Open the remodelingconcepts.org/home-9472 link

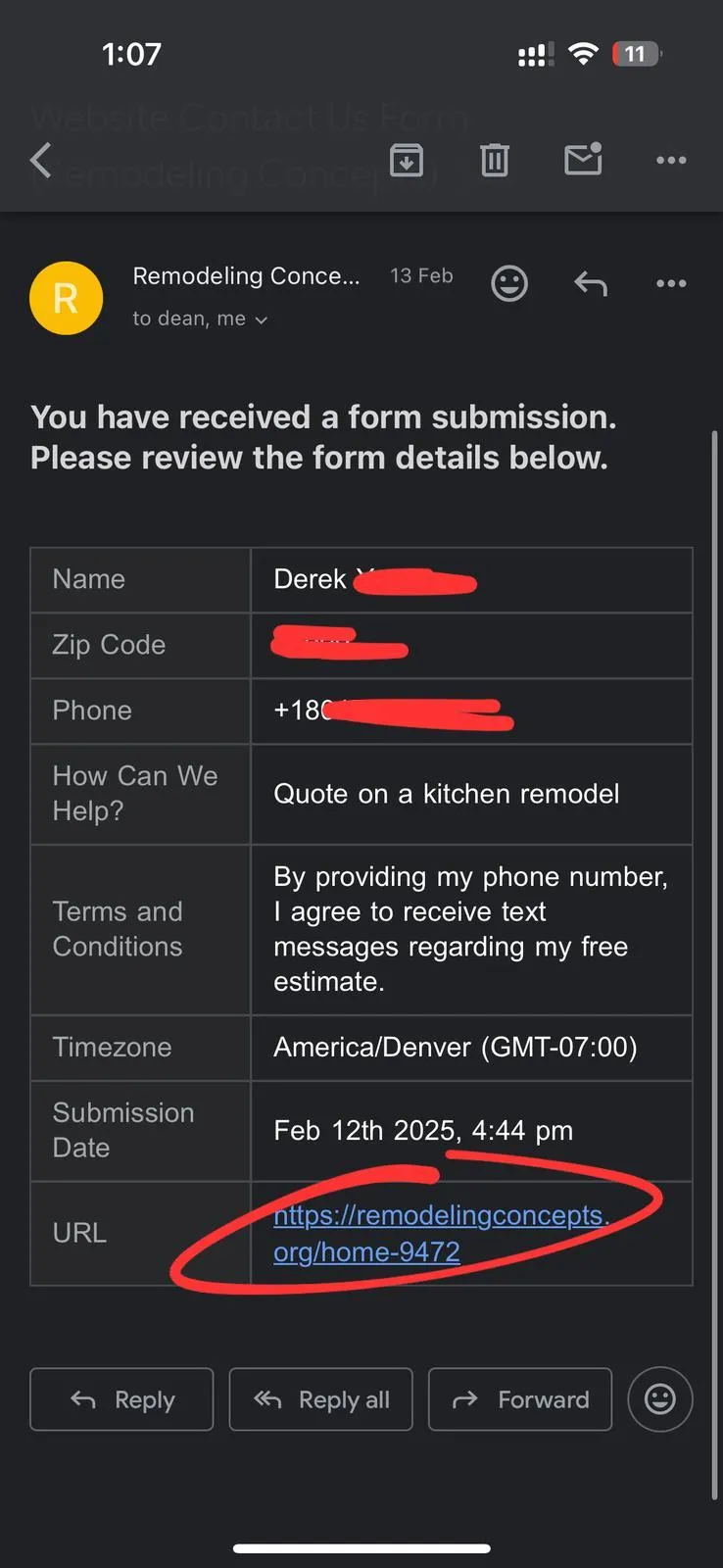coord(441,1233)
